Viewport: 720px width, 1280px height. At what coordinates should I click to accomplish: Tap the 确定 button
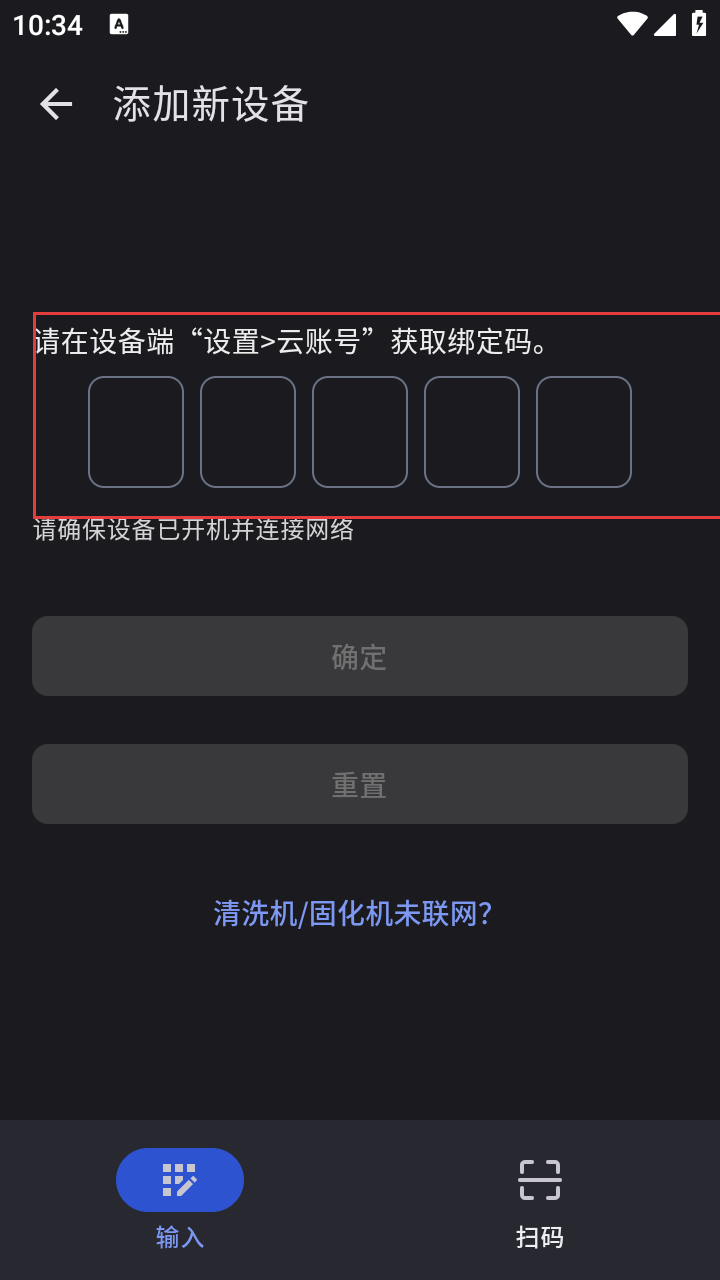pos(360,656)
